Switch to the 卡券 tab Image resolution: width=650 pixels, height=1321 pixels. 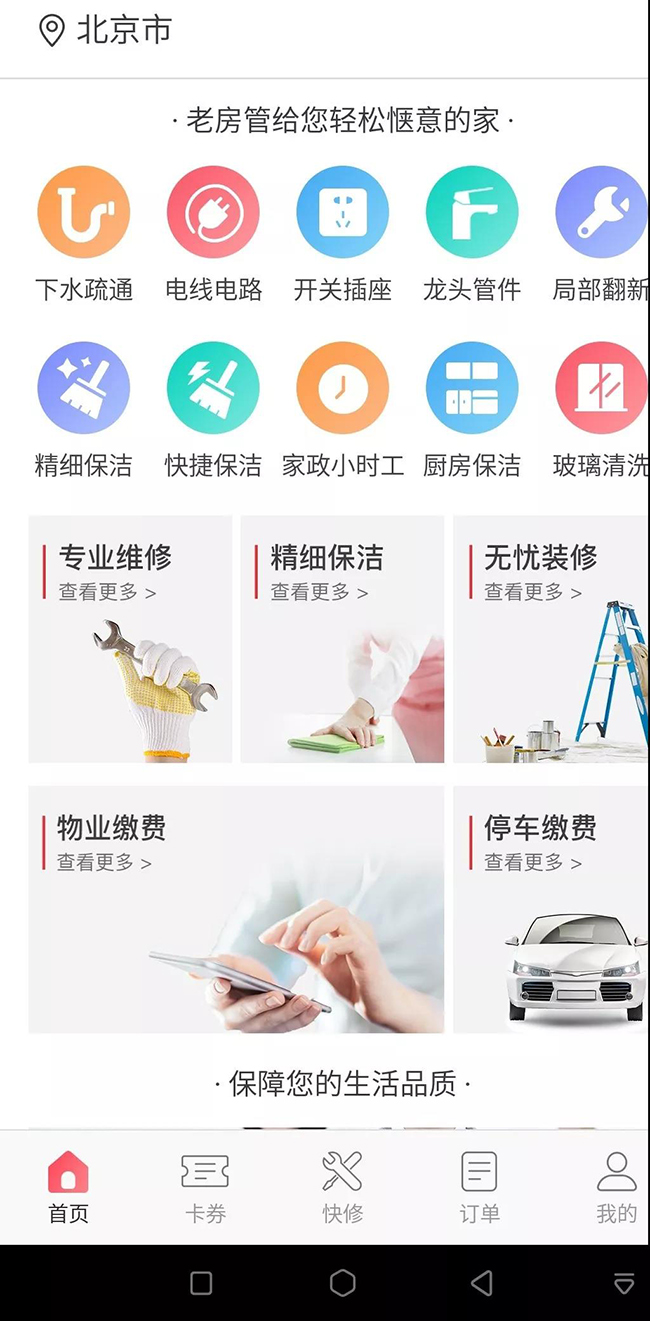[x=205, y=1187]
